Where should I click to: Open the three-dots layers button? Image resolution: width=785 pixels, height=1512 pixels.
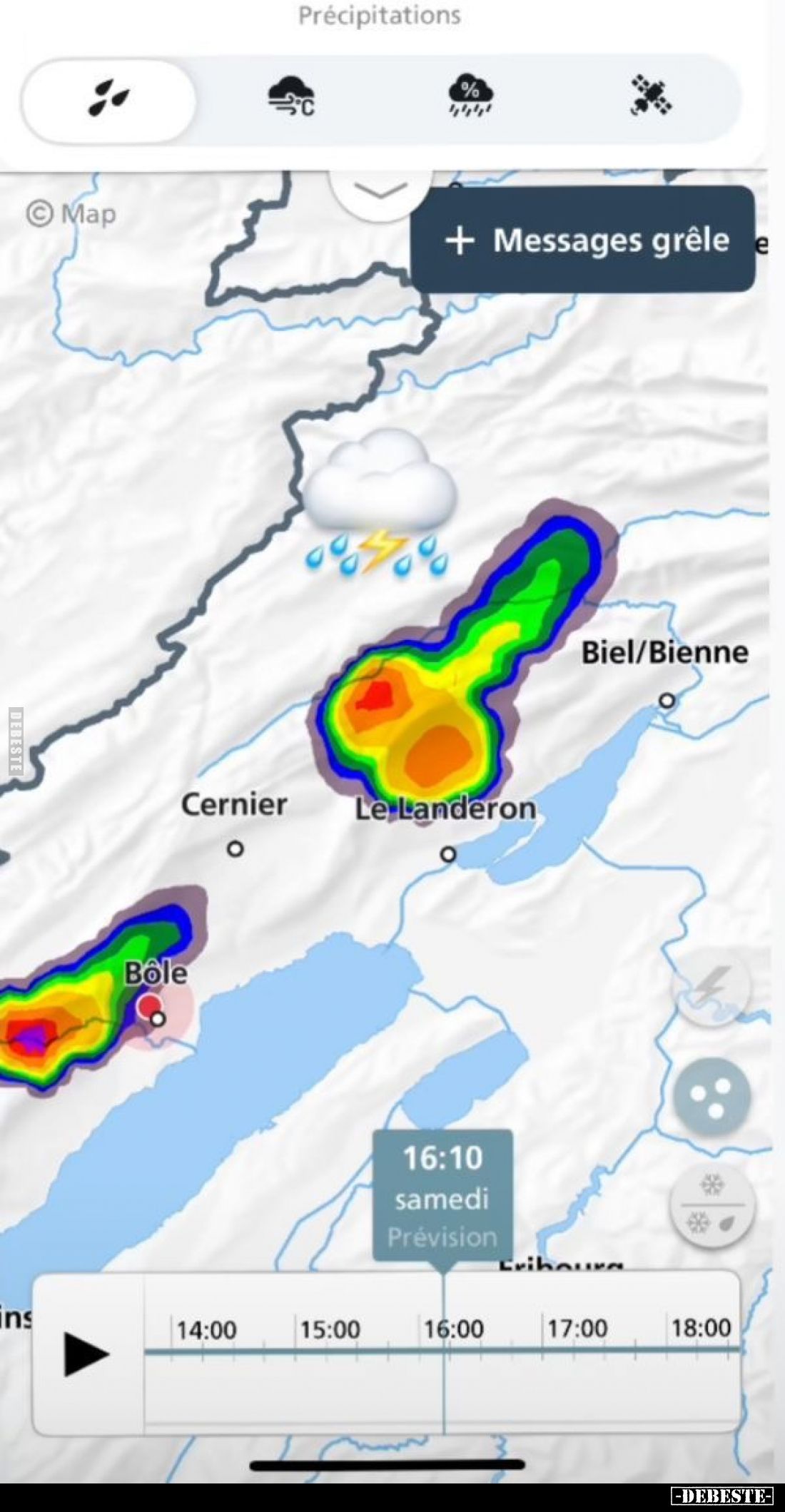[712, 1098]
